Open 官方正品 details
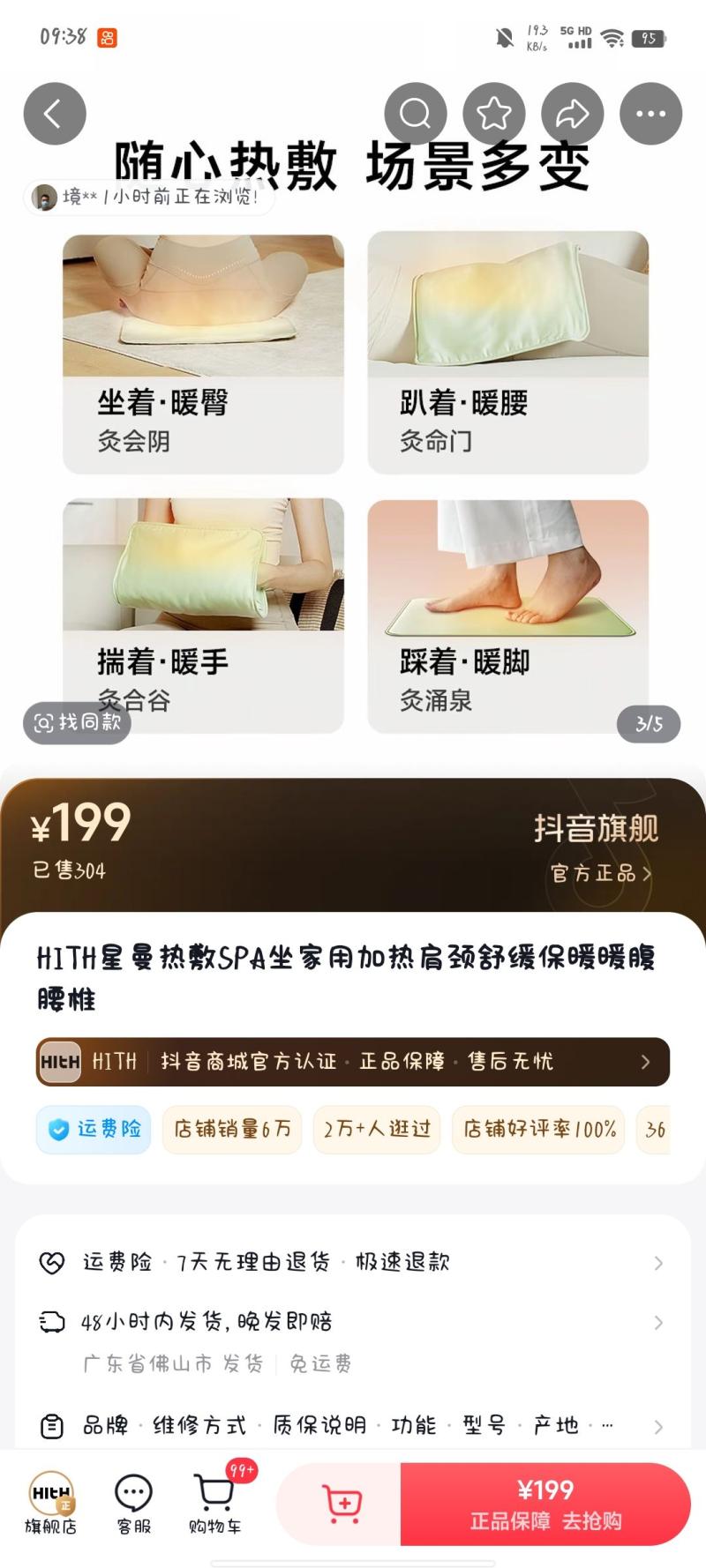The width and height of the screenshot is (706, 1568). [x=600, y=873]
